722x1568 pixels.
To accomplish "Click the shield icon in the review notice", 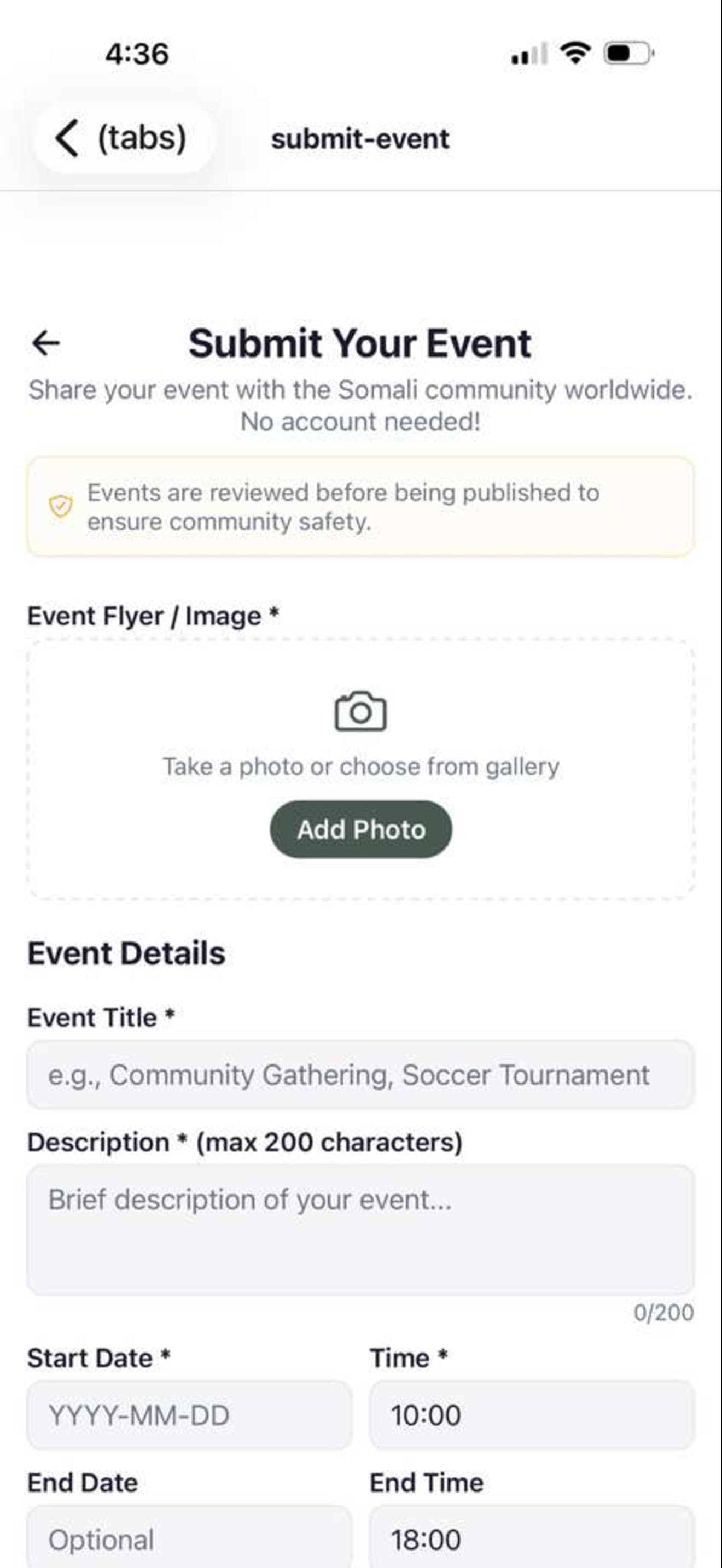I will coord(60,506).
